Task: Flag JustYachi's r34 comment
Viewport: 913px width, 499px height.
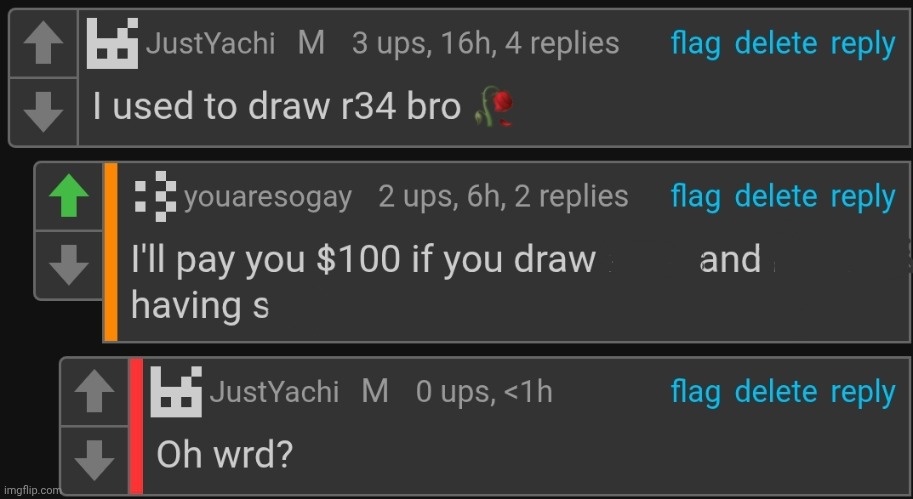Action: (697, 44)
